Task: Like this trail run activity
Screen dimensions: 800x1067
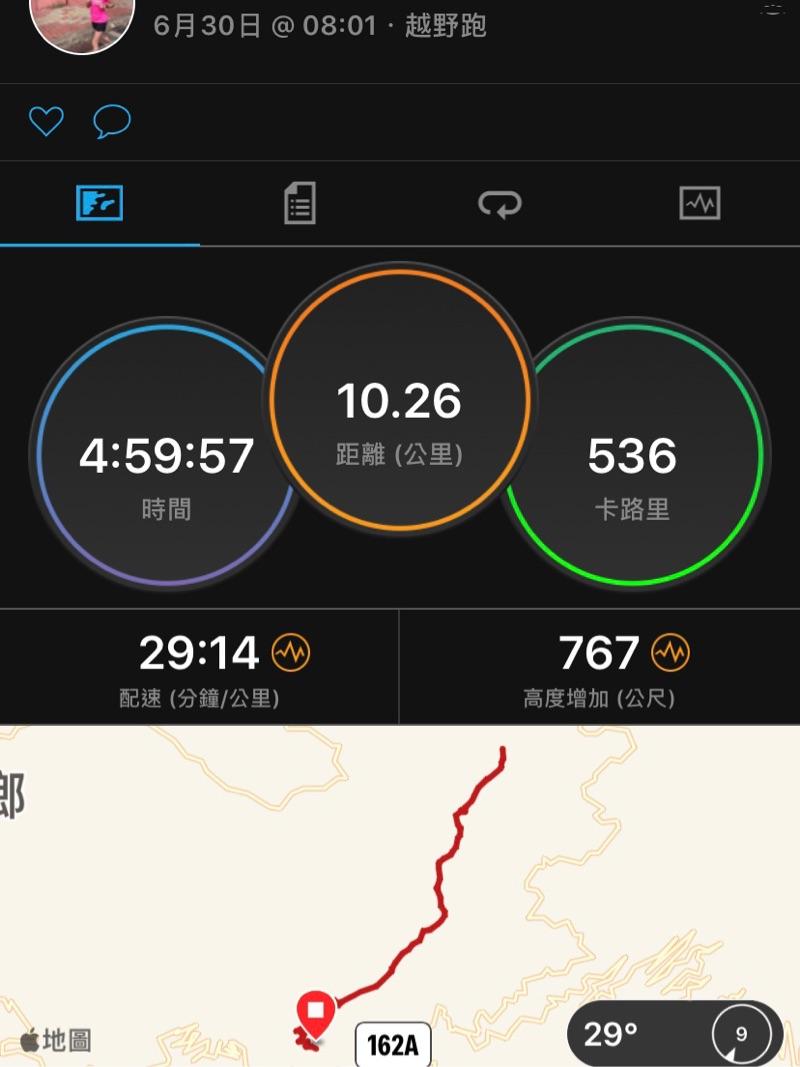Action: pos(46,122)
